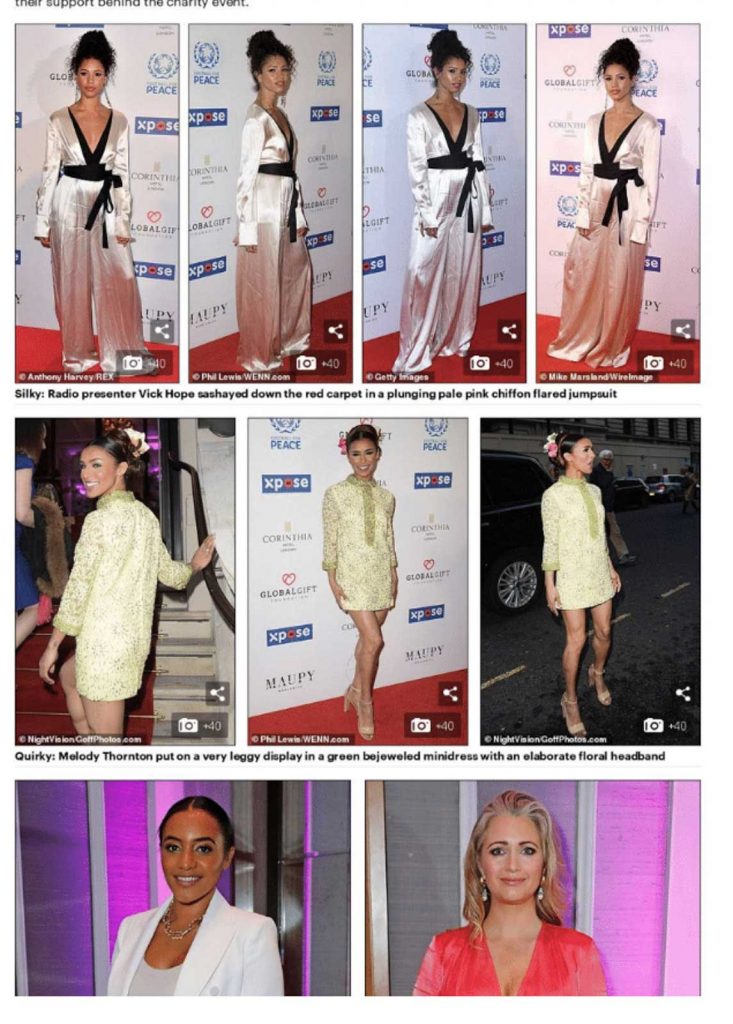Open the +40 gallery on Melody Thornton's staircase photo
The image size is (733, 1024).
tap(201, 725)
